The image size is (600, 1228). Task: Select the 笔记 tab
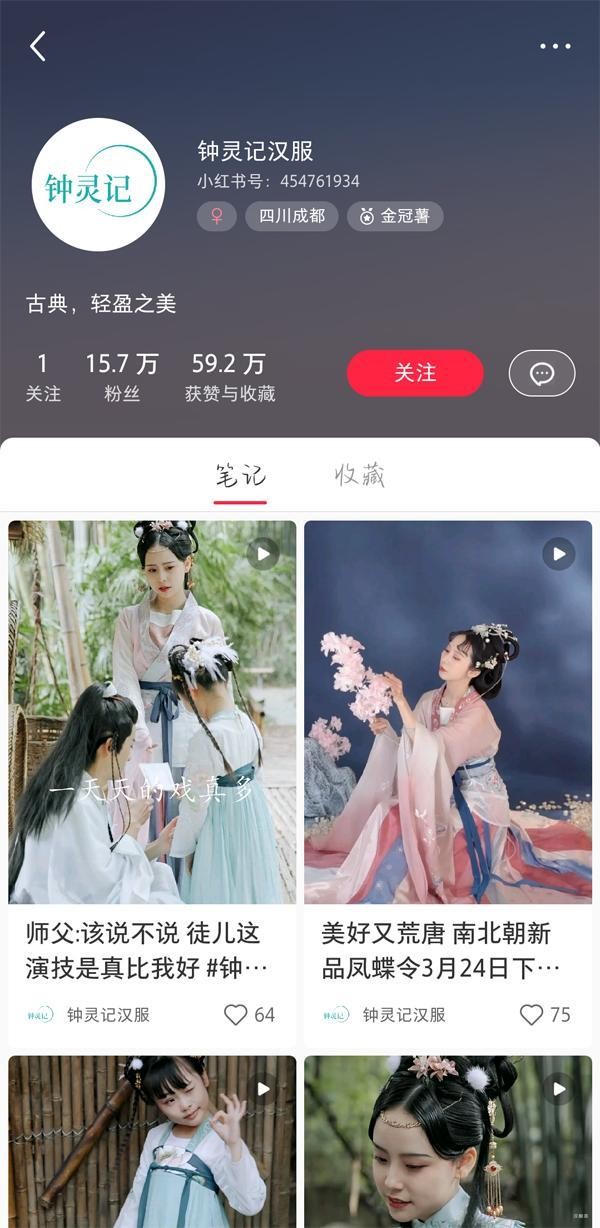[x=240, y=475]
